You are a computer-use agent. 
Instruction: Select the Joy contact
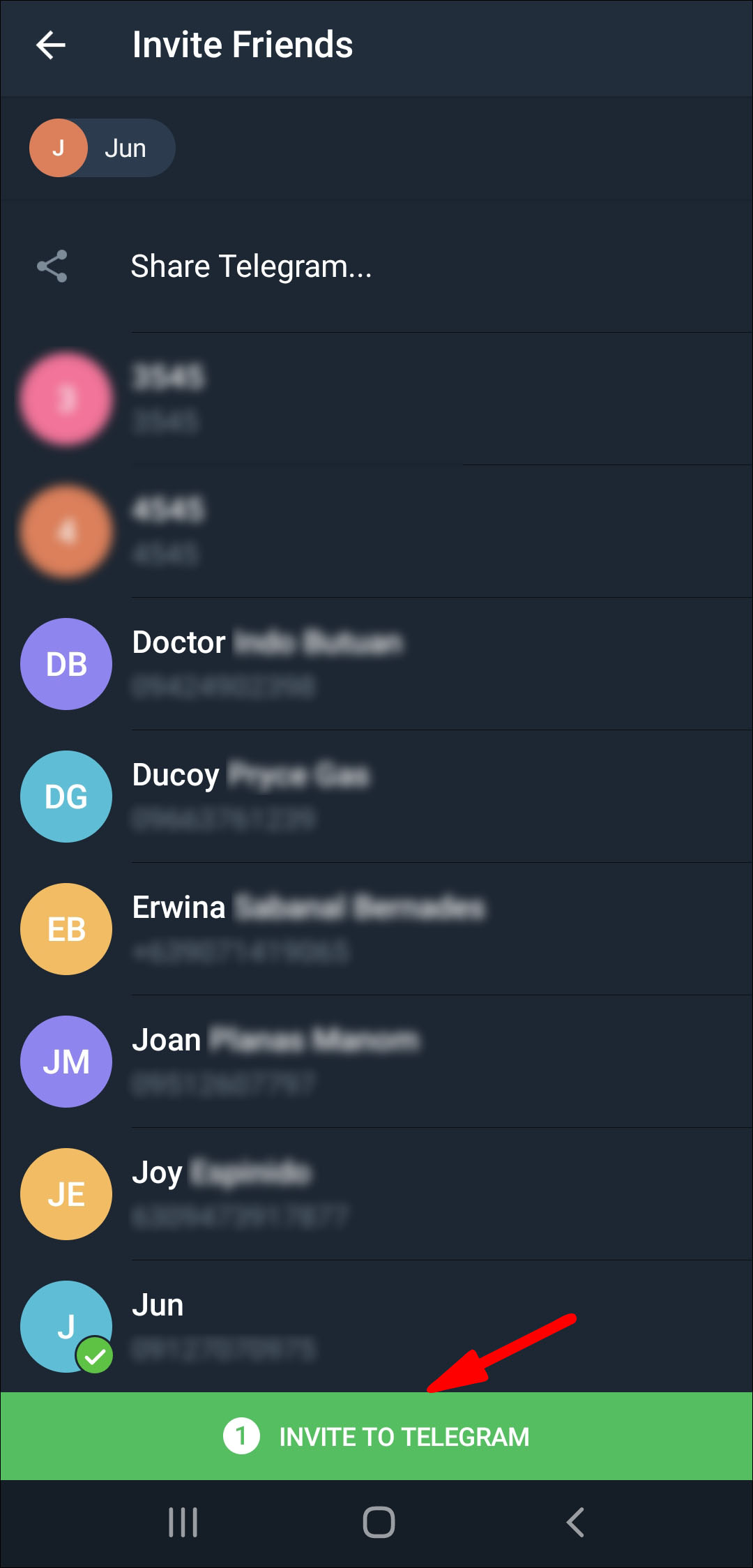tap(376, 1193)
